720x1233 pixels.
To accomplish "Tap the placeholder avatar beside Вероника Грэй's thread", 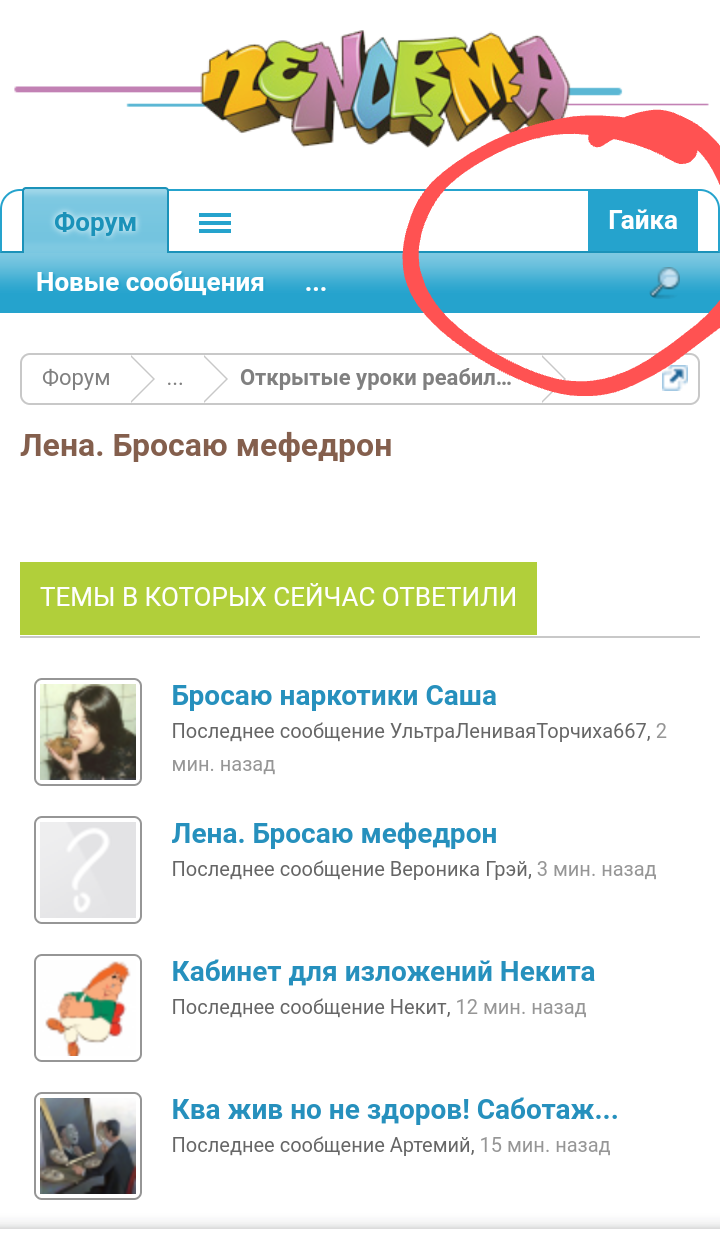I will coord(88,870).
